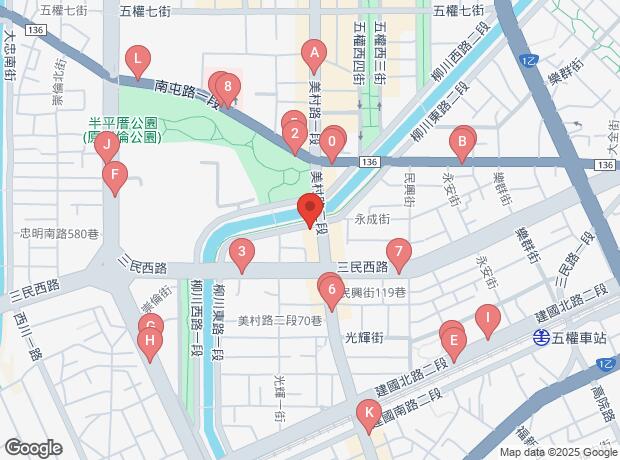
Task: Tap the marker numbered 0
Action: pos(332,142)
